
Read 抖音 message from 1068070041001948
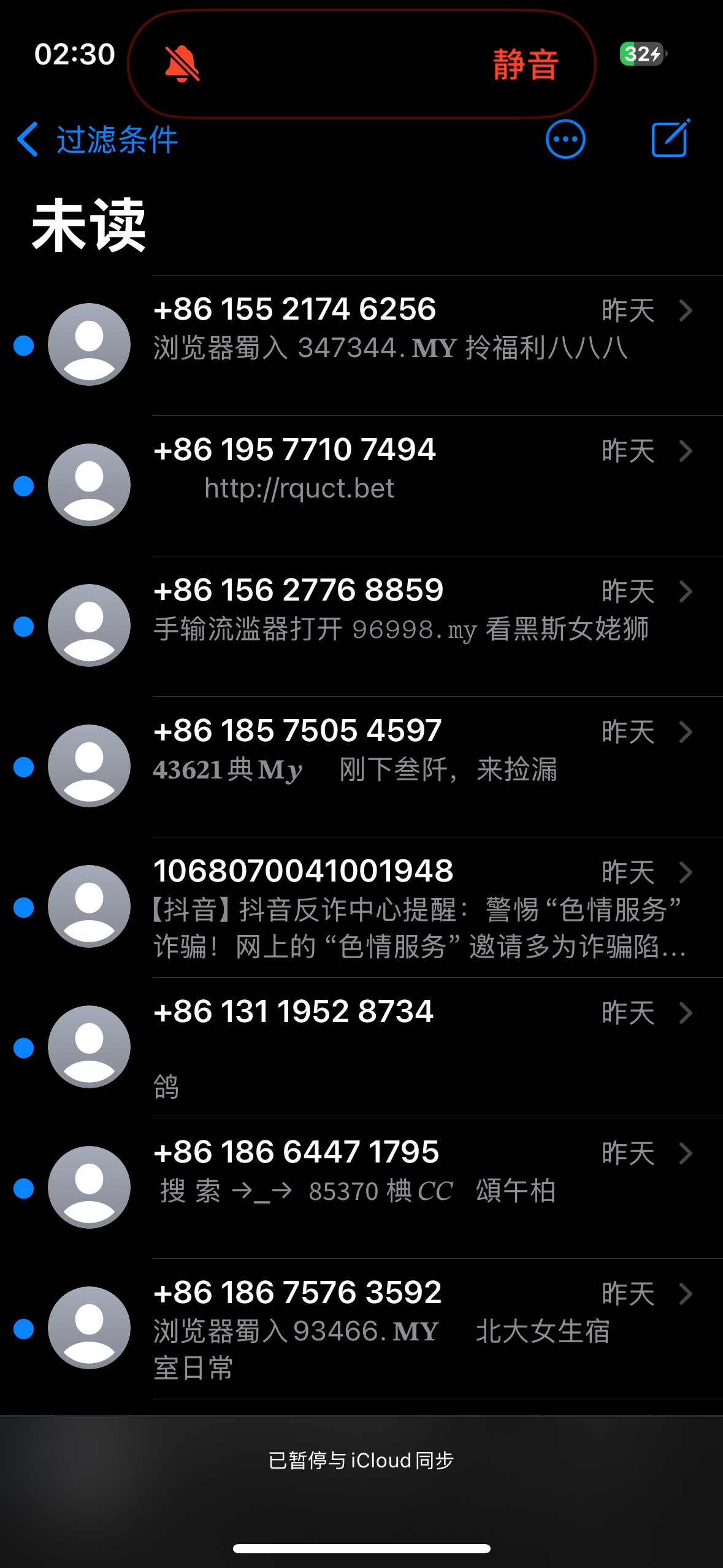click(392, 907)
